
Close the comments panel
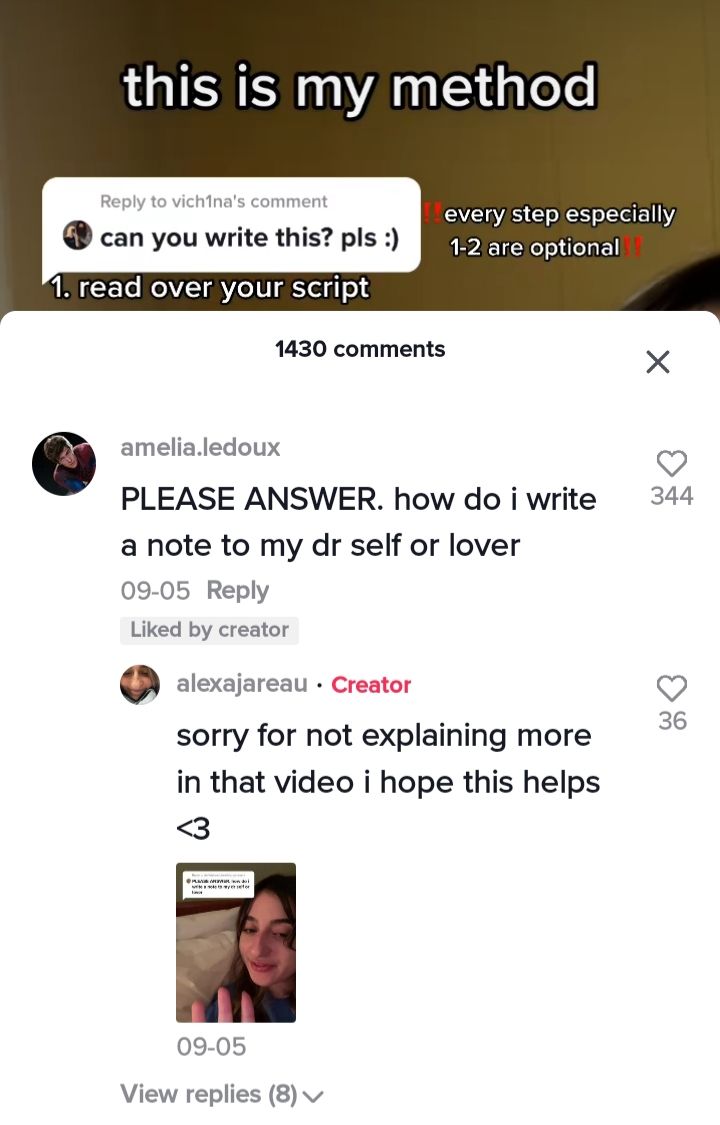click(657, 362)
